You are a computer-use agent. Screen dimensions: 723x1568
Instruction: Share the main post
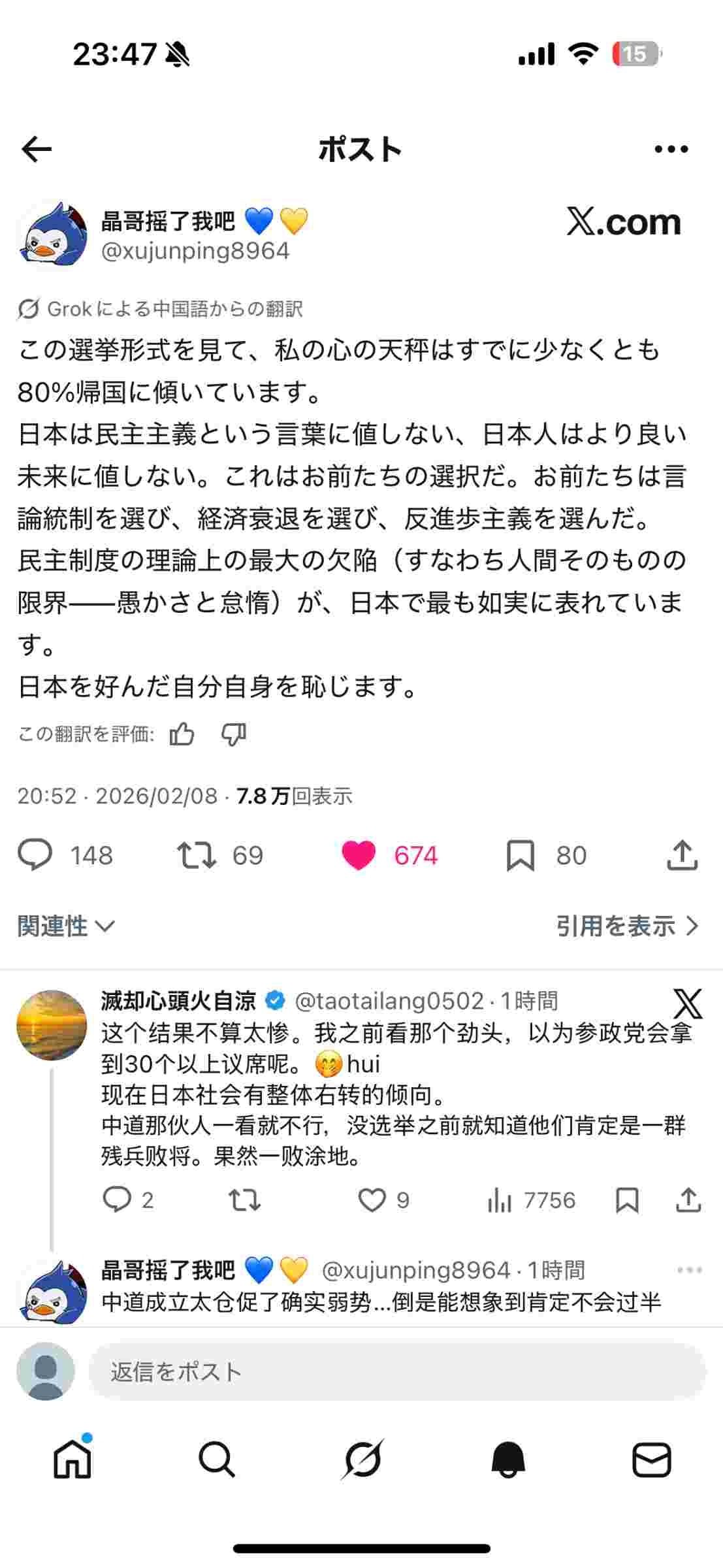pos(682,855)
